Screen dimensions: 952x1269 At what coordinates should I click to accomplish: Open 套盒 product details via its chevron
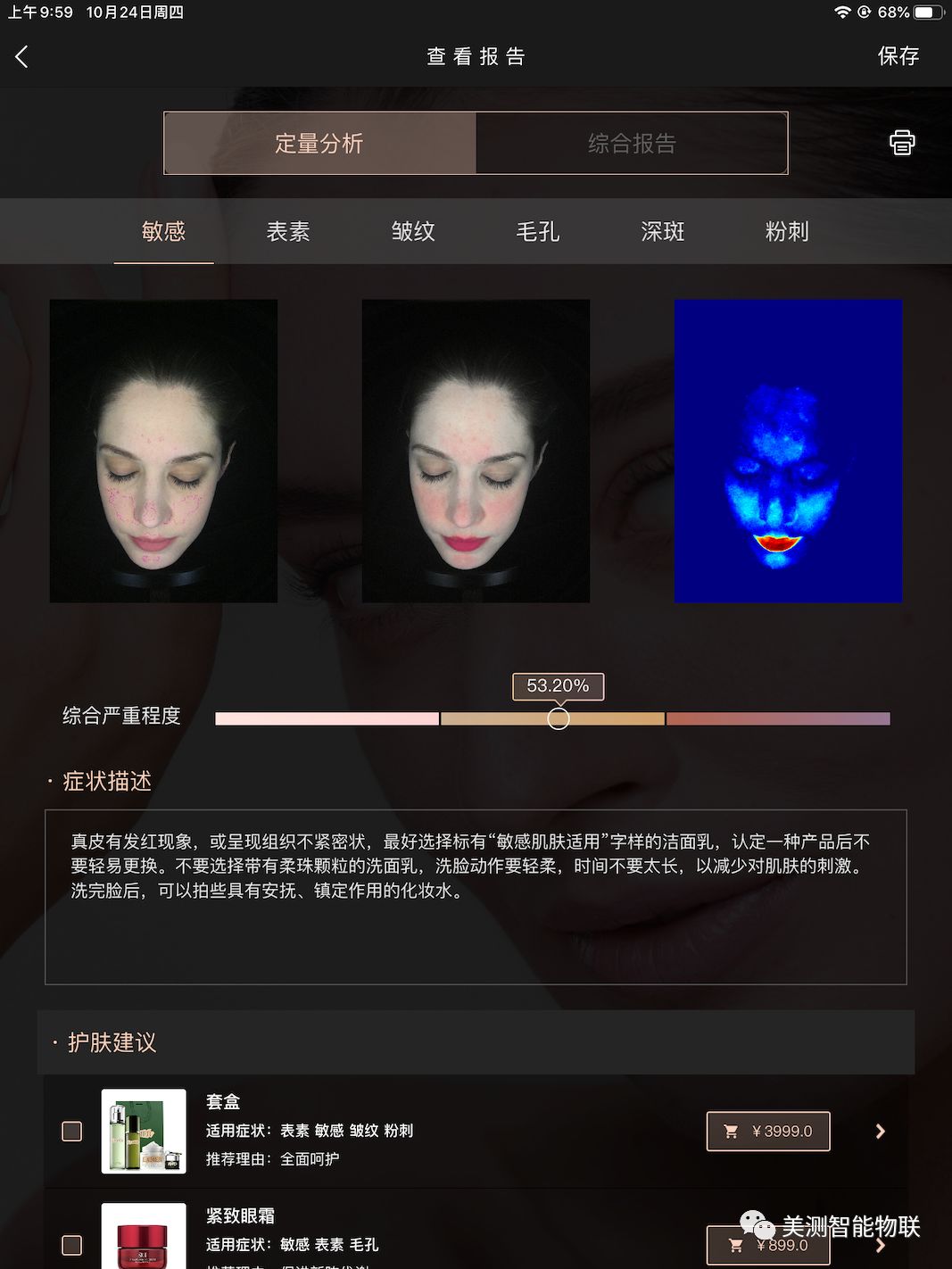(880, 1132)
